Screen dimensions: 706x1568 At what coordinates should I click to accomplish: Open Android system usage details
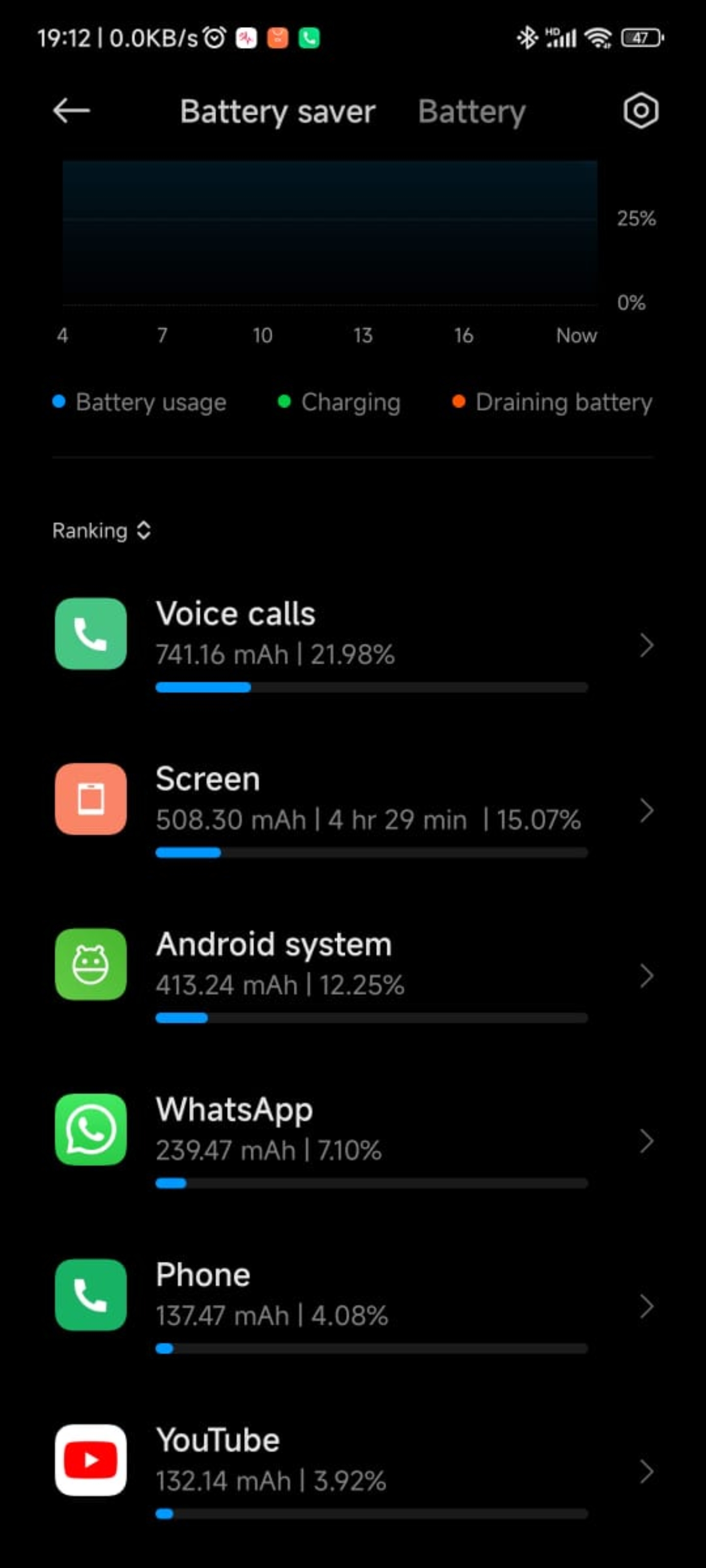pos(353,976)
